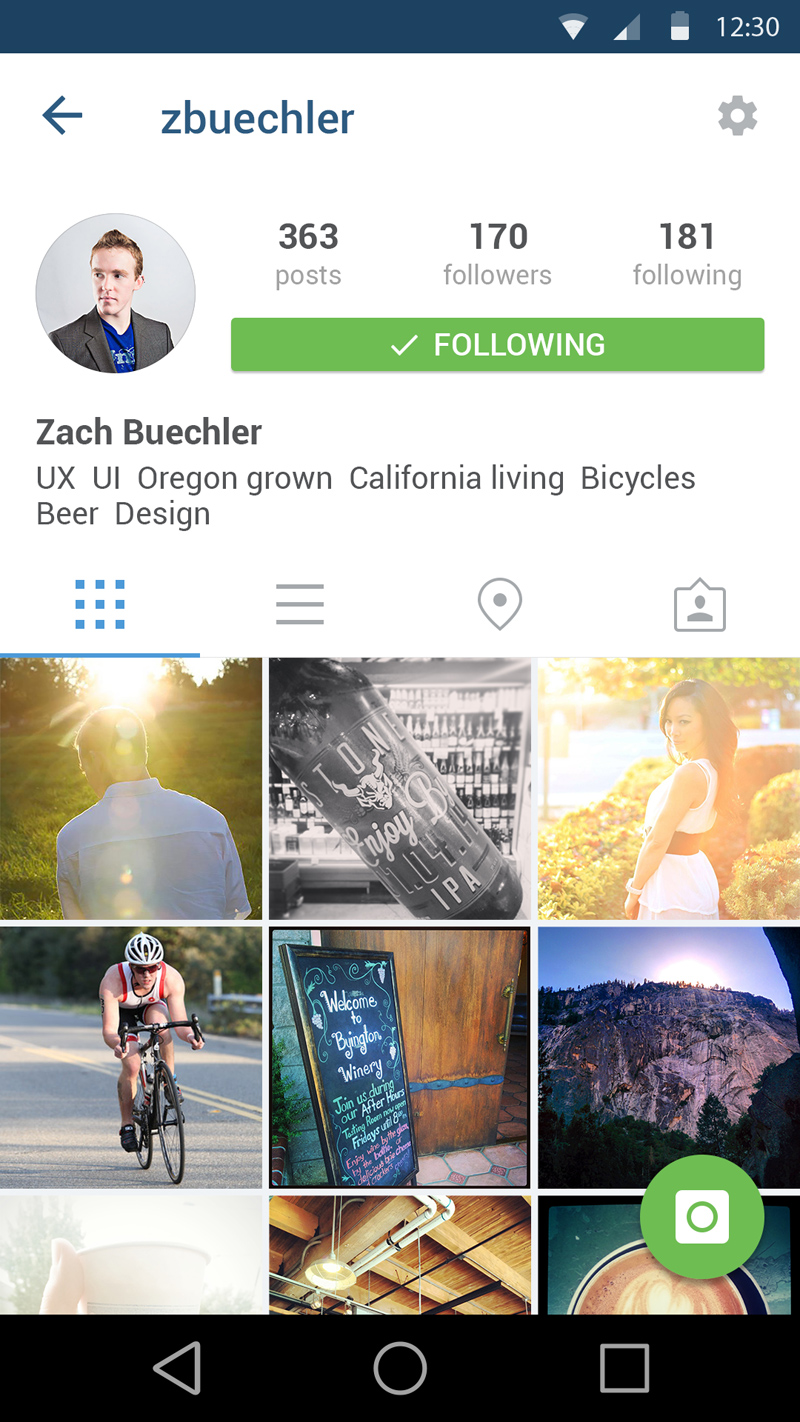Image resolution: width=800 pixels, height=1422 pixels.
Task: Open the wooden ceiling lamp photo
Action: (400, 1254)
